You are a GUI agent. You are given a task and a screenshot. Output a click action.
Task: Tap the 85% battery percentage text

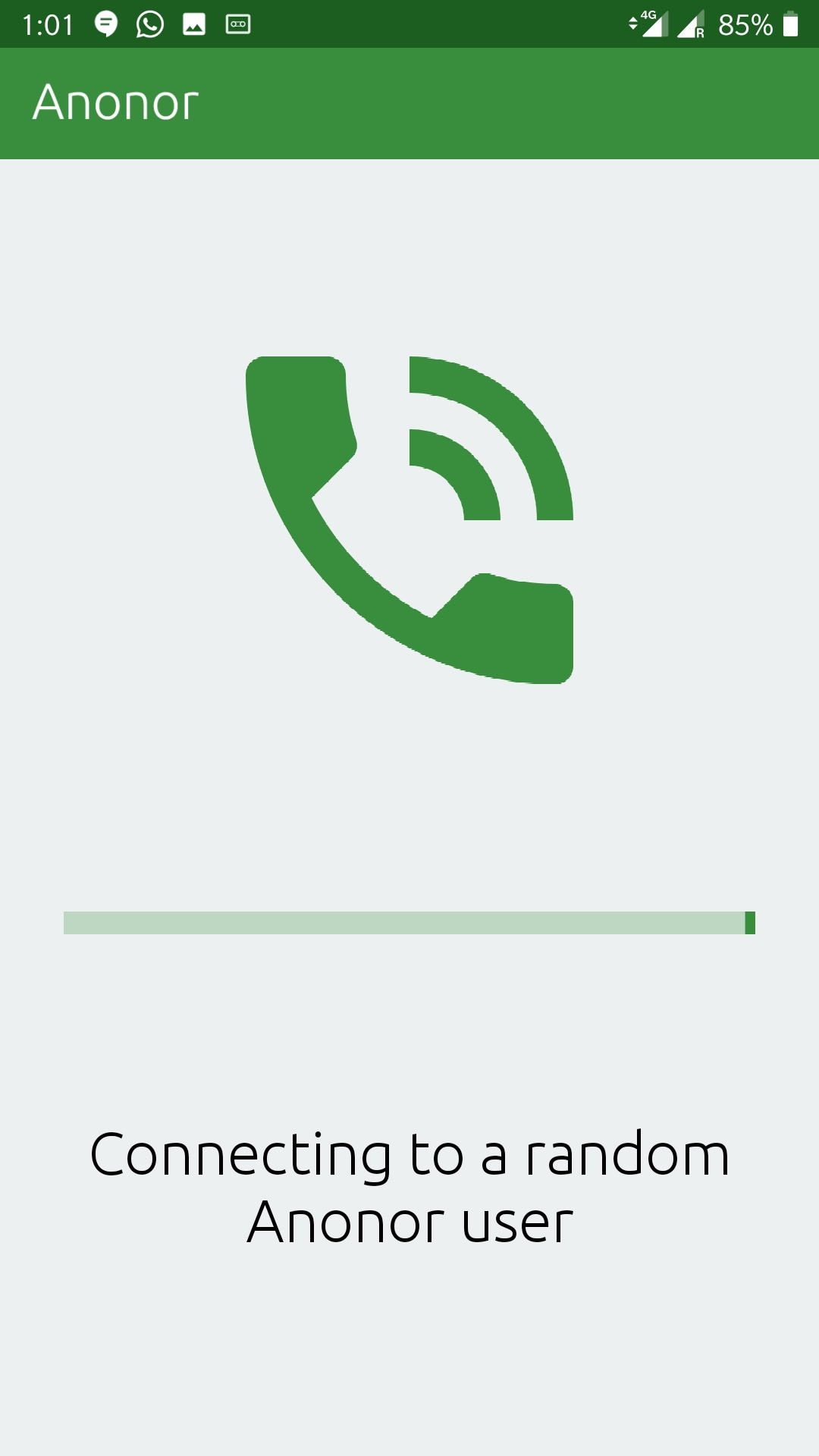(x=746, y=24)
